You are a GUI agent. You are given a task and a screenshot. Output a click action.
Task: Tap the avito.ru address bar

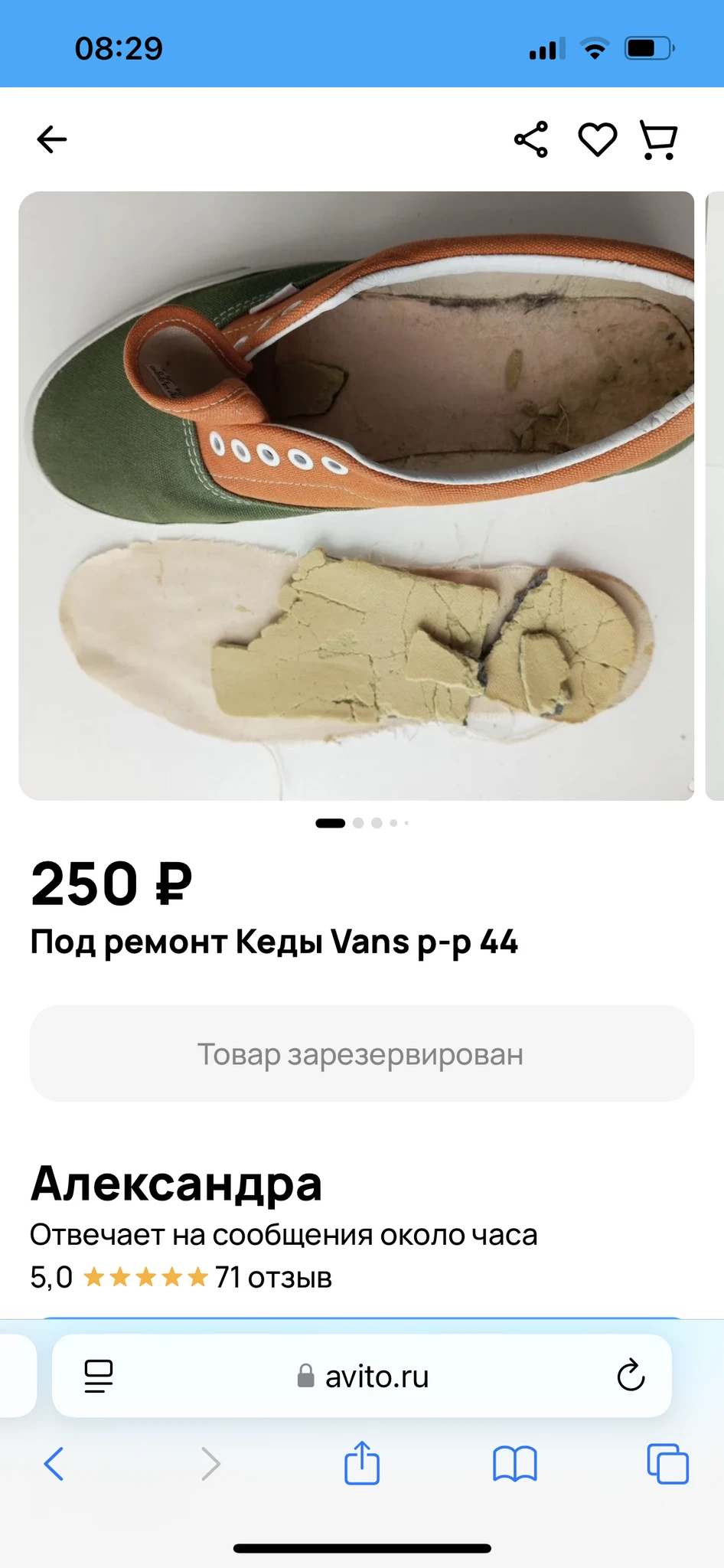click(363, 1376)
